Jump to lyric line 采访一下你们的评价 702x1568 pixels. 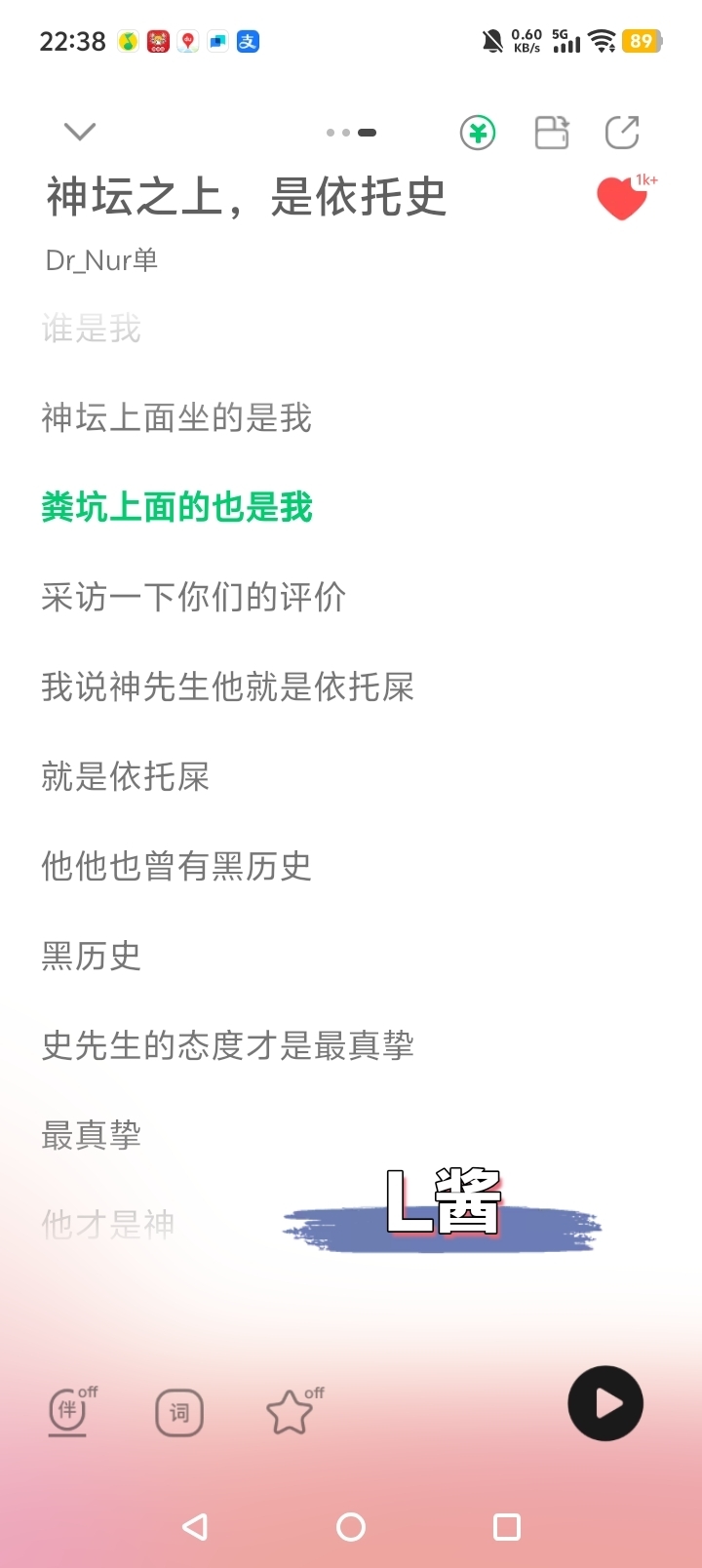193,597
